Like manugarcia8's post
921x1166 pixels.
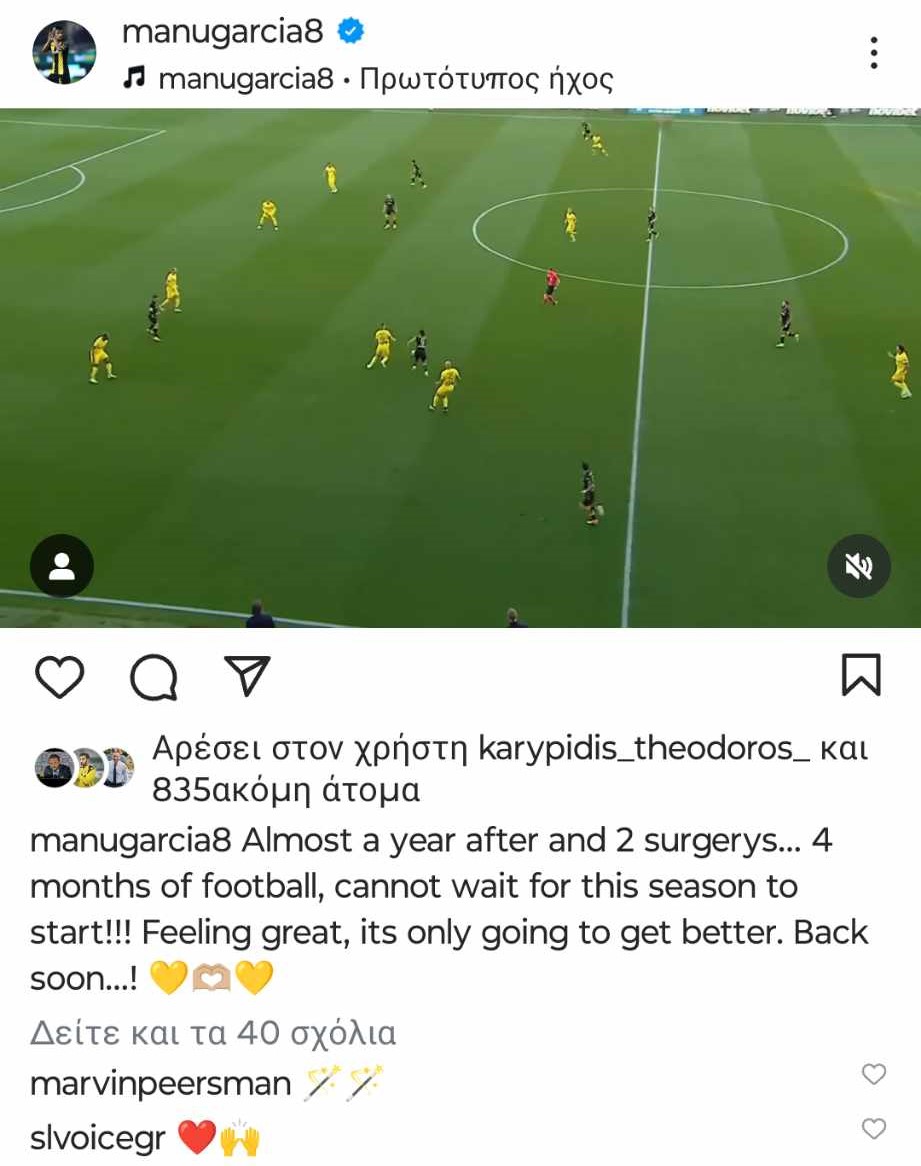[x=59, y=677]
